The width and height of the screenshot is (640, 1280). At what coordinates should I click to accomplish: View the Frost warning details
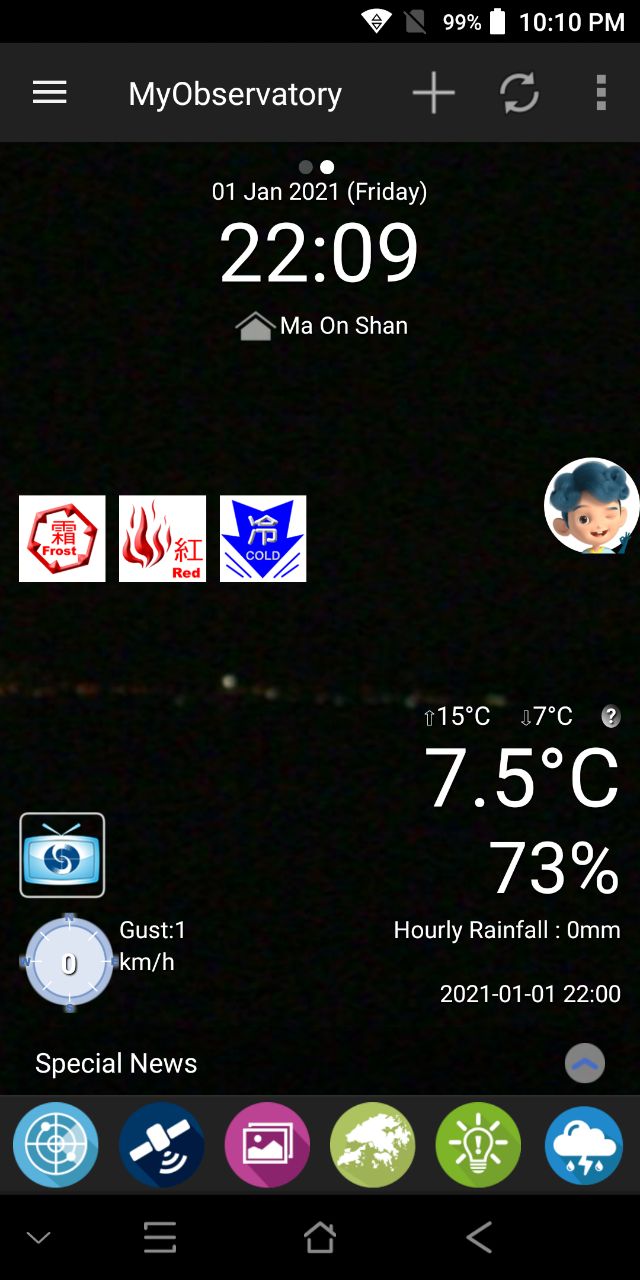coord(62,538)
